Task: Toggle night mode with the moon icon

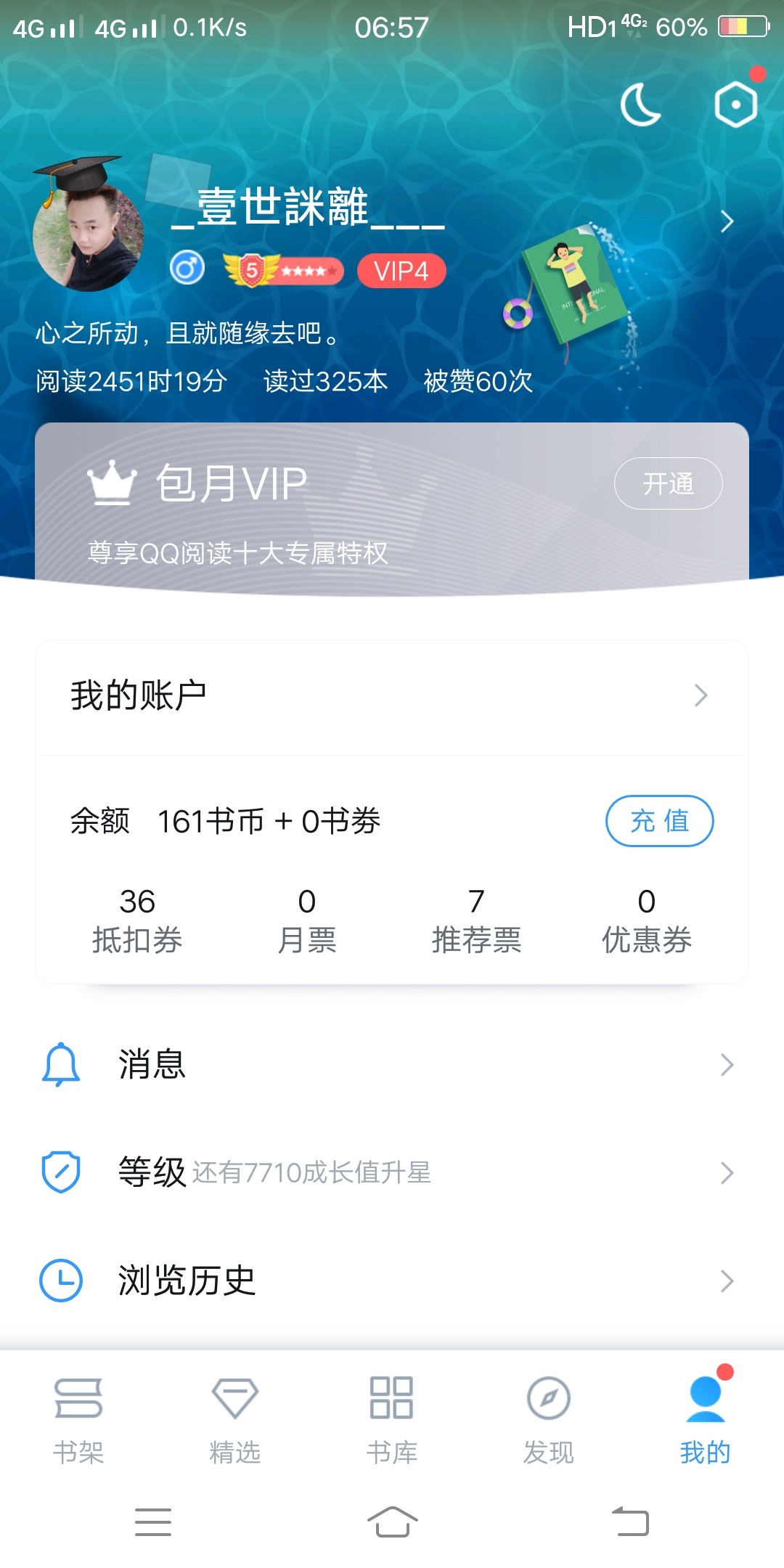Action: [640, 105]
